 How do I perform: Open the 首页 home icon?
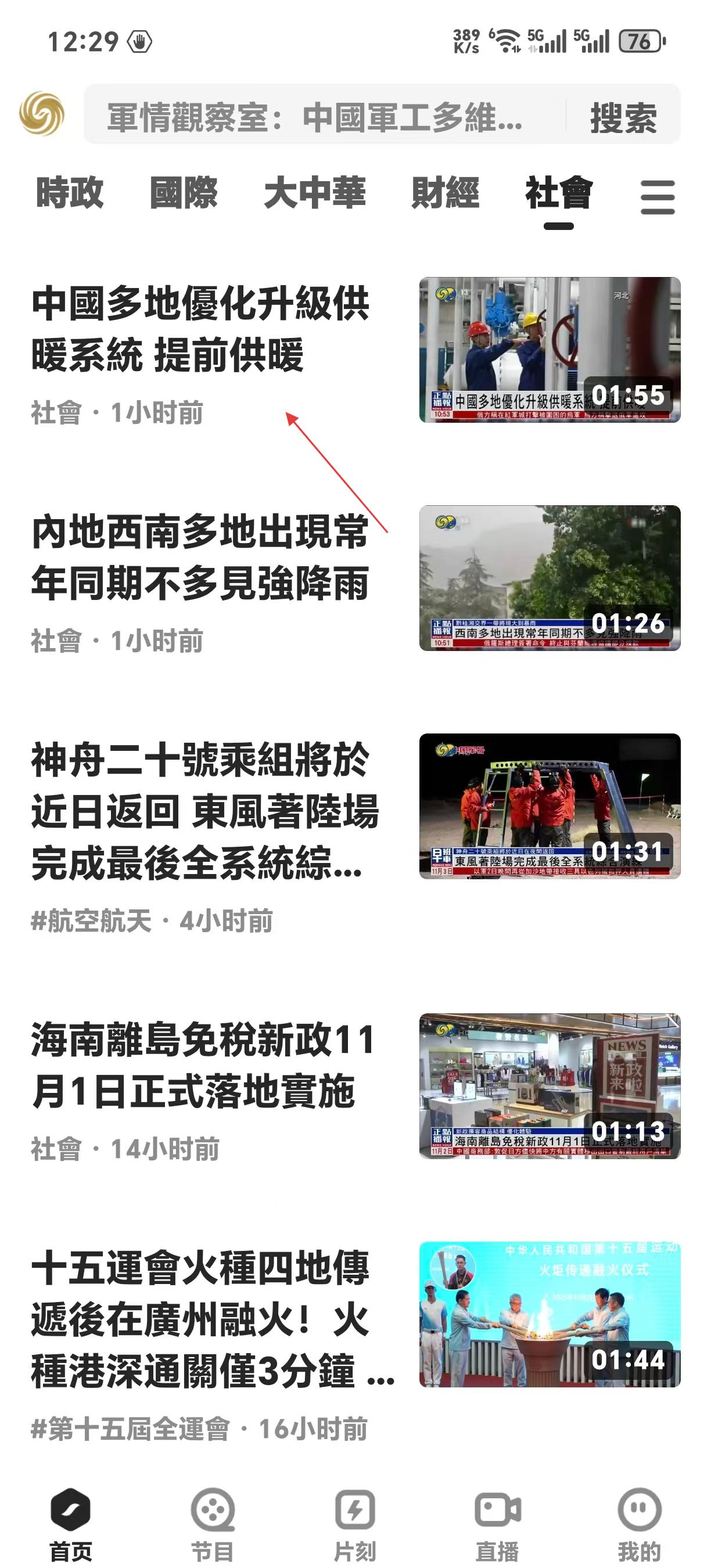click(71, 1509)
